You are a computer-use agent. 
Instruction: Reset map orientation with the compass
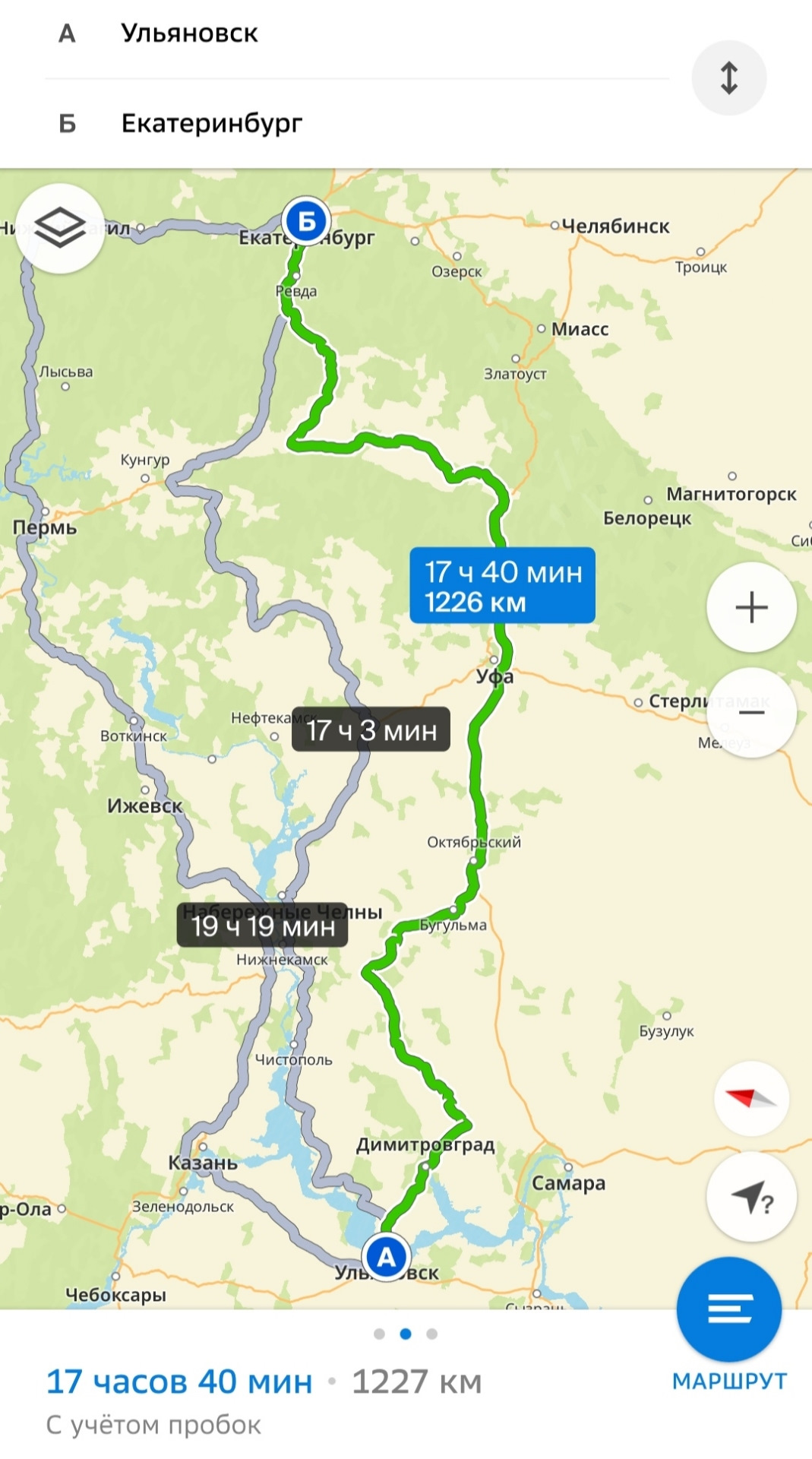coord(750,1098)
